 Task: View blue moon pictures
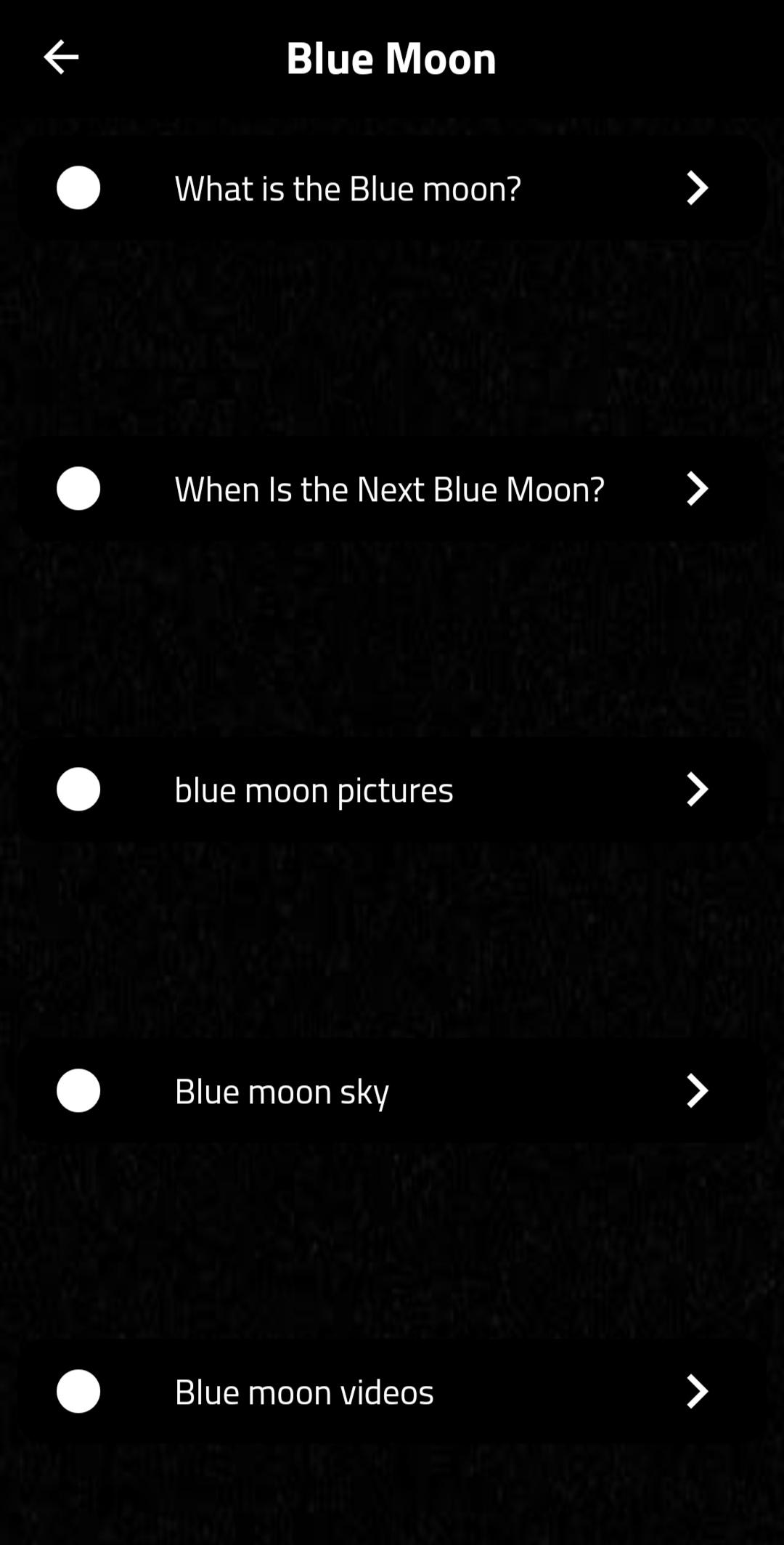(314, 790)
